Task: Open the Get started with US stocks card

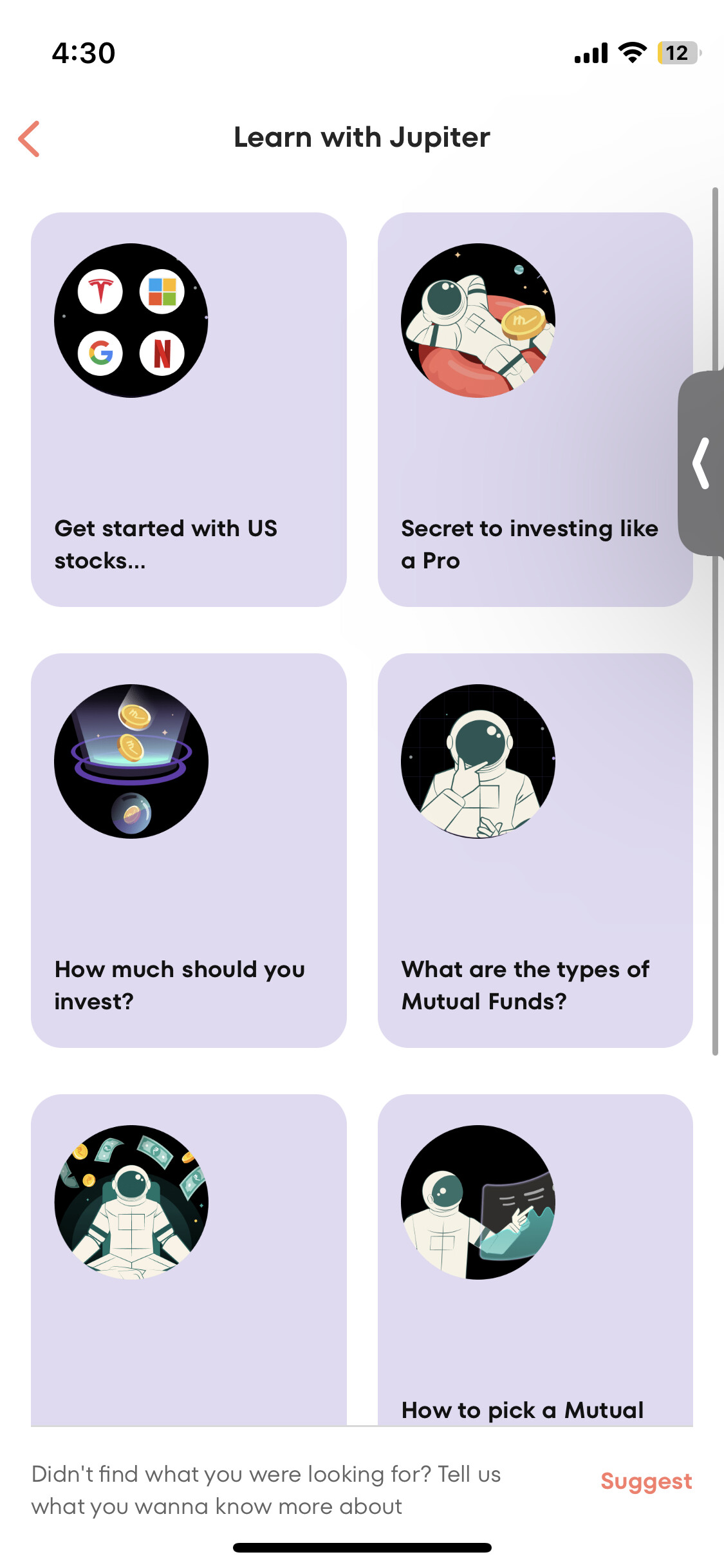Action: pyautogui.click(x=189, y=409)
